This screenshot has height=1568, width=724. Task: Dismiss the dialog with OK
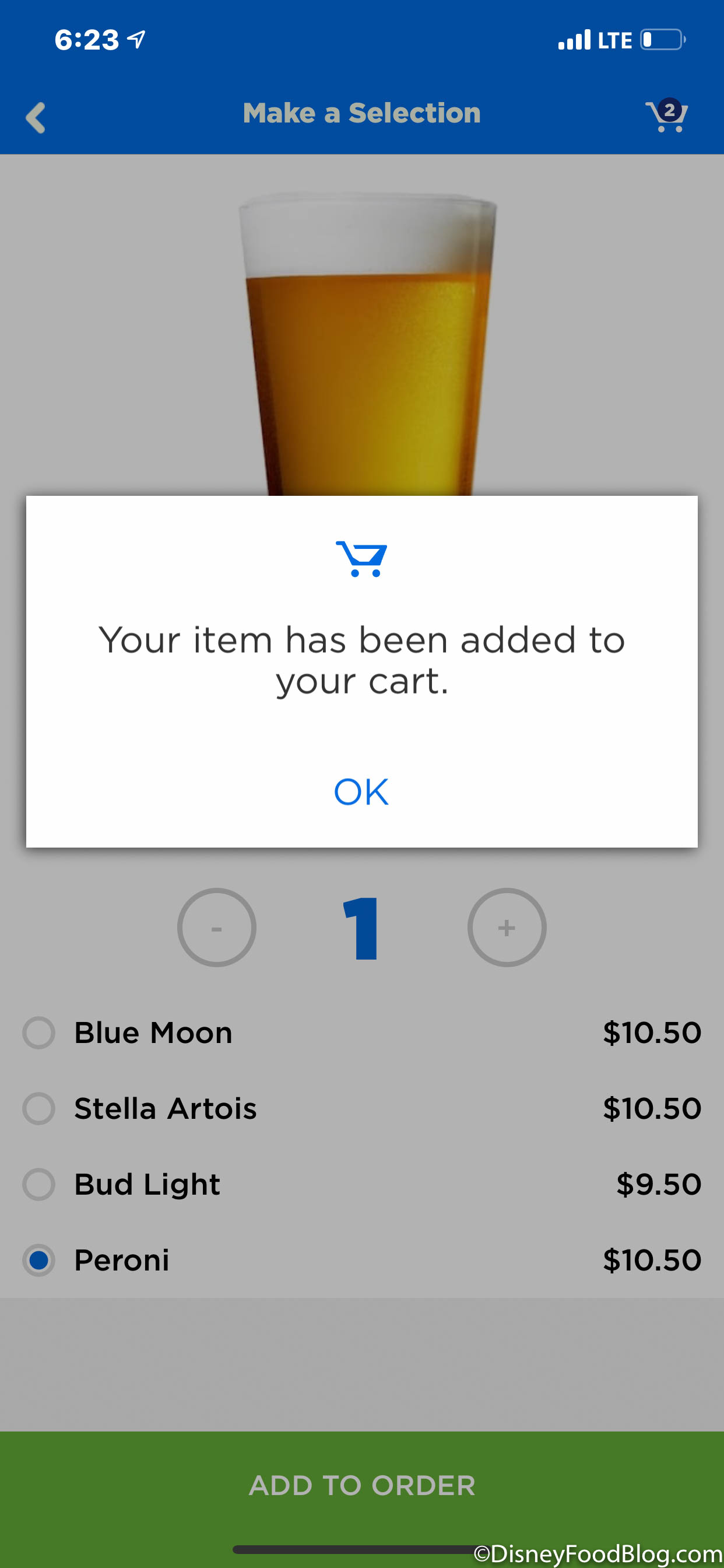(361, 792)
